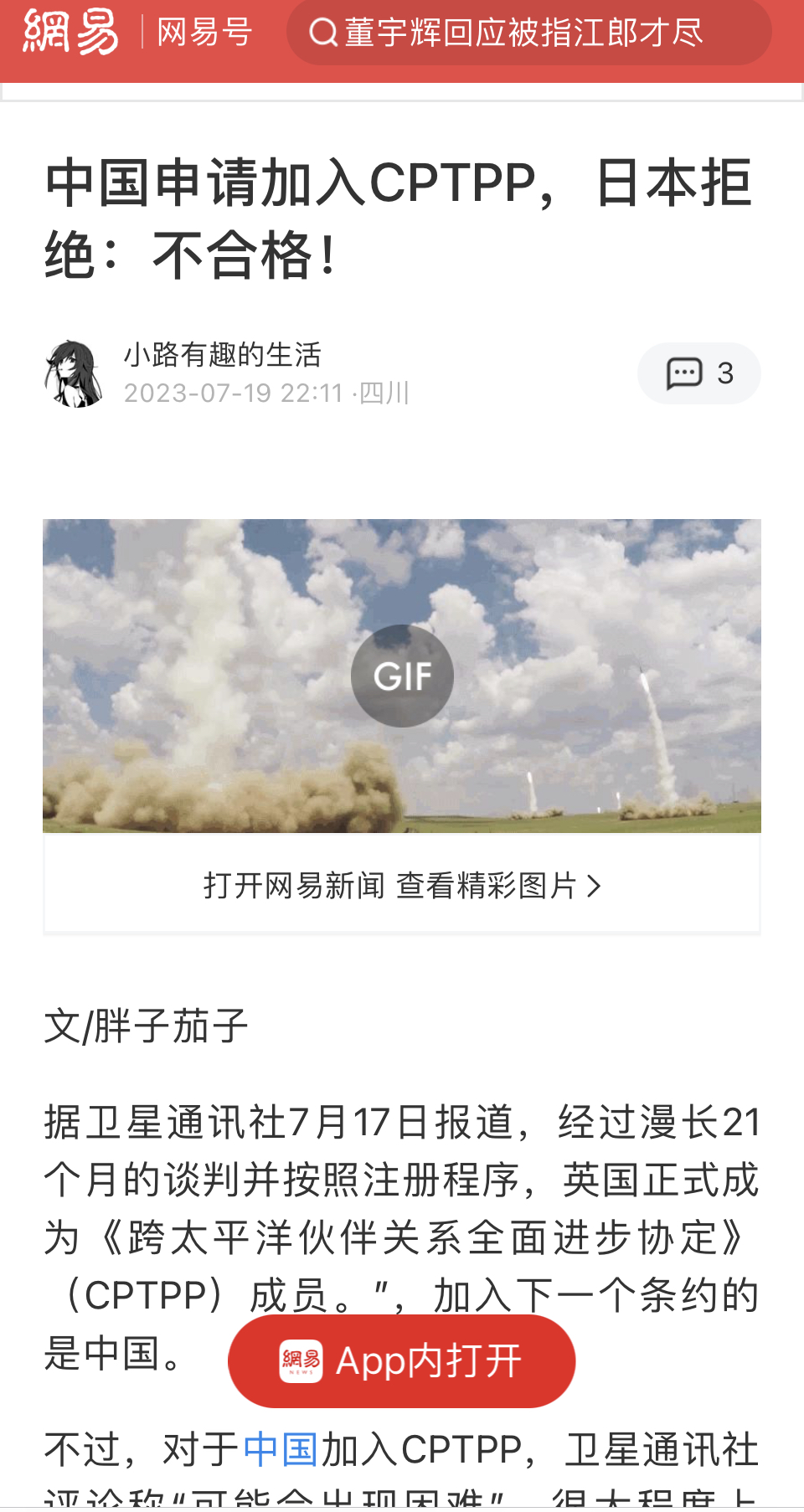This screenshot has width=804, height=1512.
Task: View profile of 小路有趣的生活
Action: 223,355
